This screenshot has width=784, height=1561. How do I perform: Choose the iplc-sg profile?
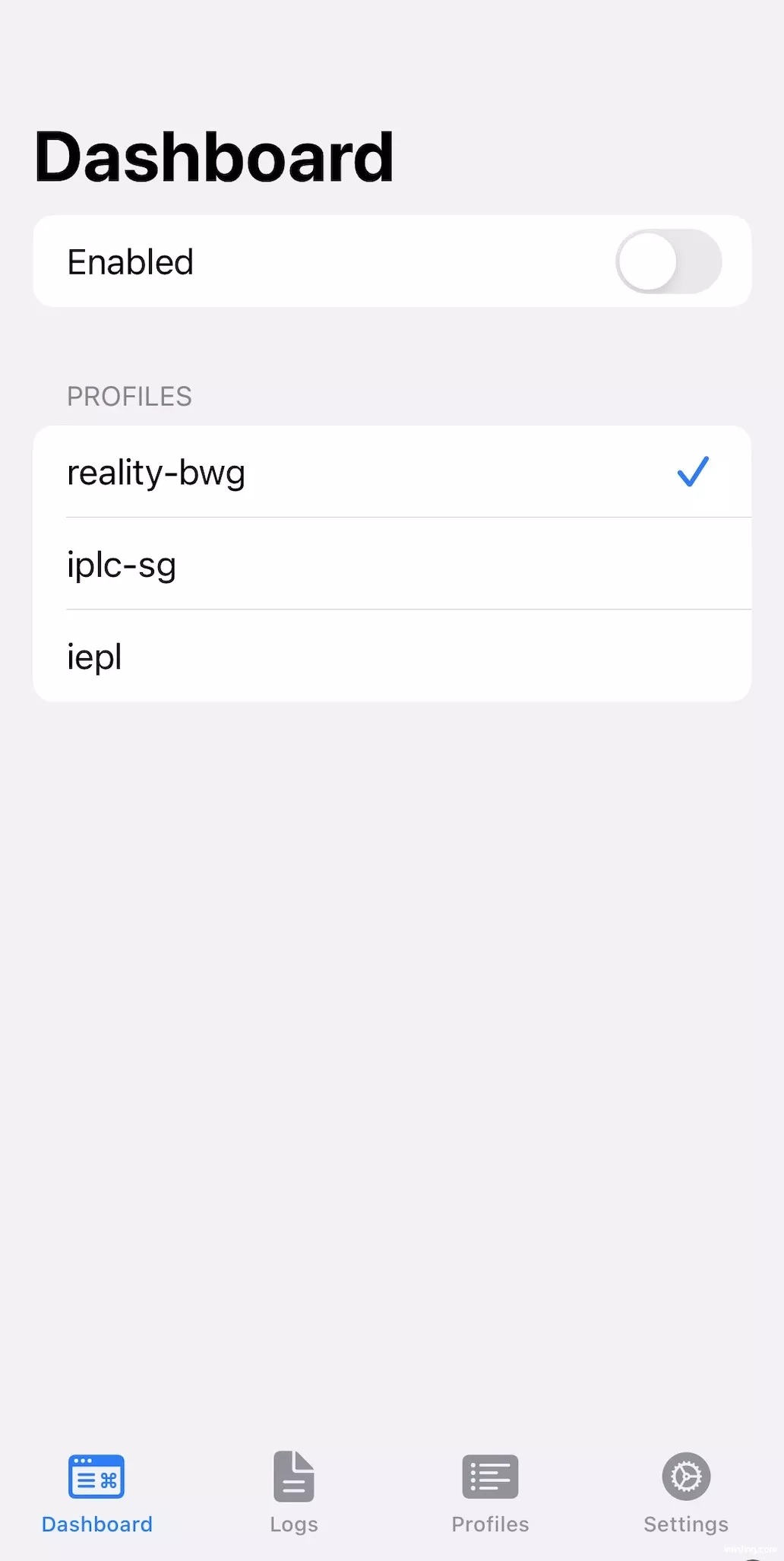coord(392,564)
